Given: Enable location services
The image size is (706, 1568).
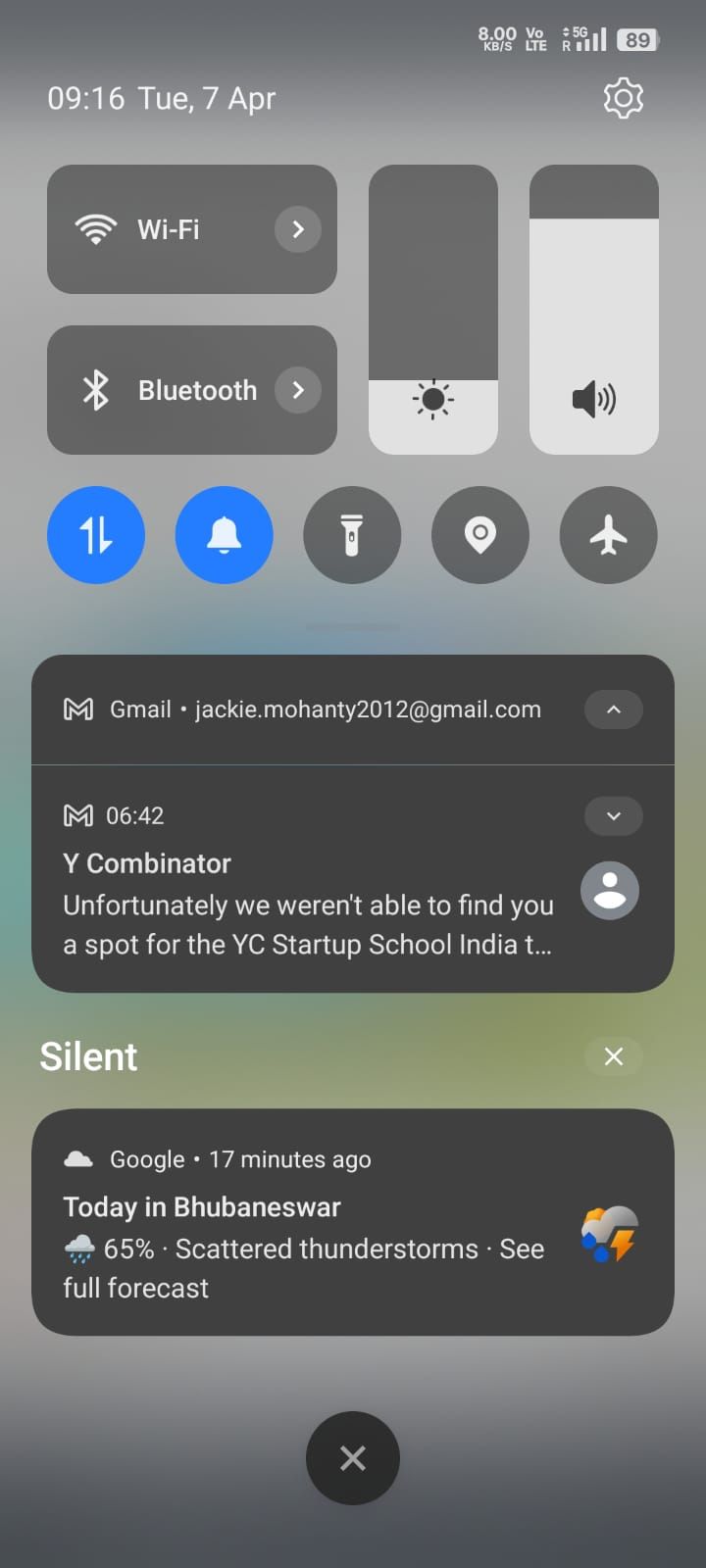Looking at the screenshot, I should coord(480,535).
